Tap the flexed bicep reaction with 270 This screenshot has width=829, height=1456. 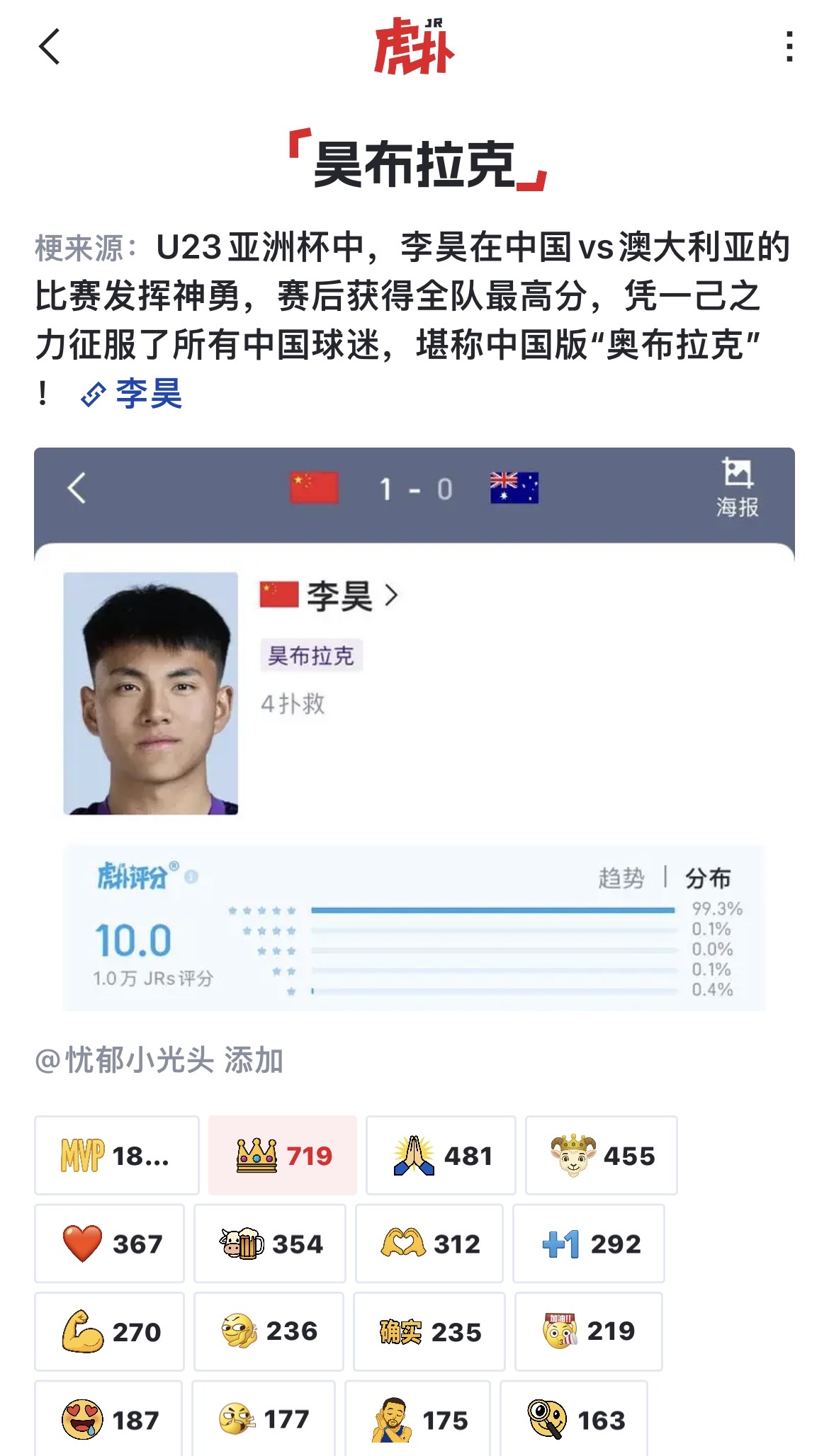coord(110,1331)
